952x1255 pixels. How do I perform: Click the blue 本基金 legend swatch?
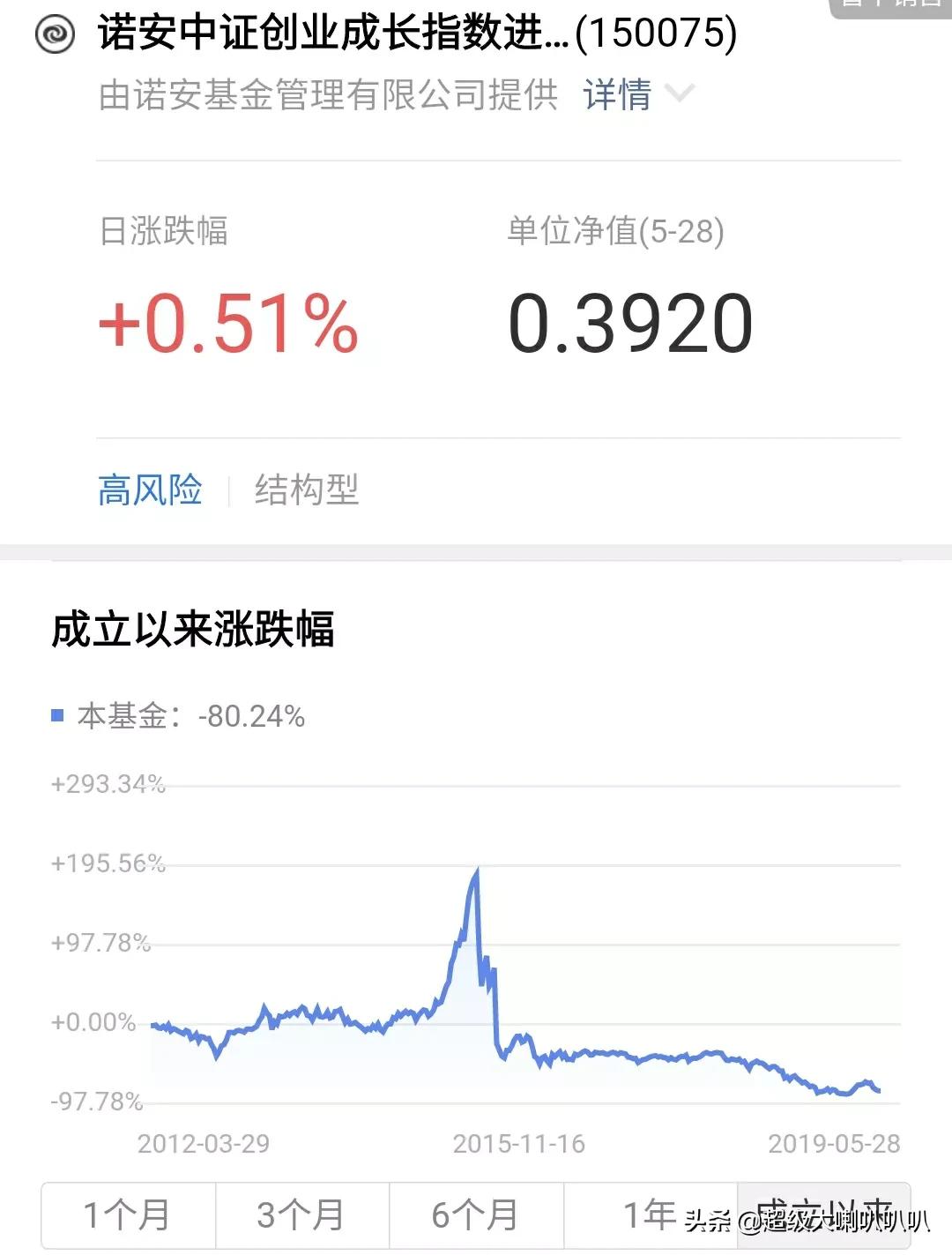(59, 716)
